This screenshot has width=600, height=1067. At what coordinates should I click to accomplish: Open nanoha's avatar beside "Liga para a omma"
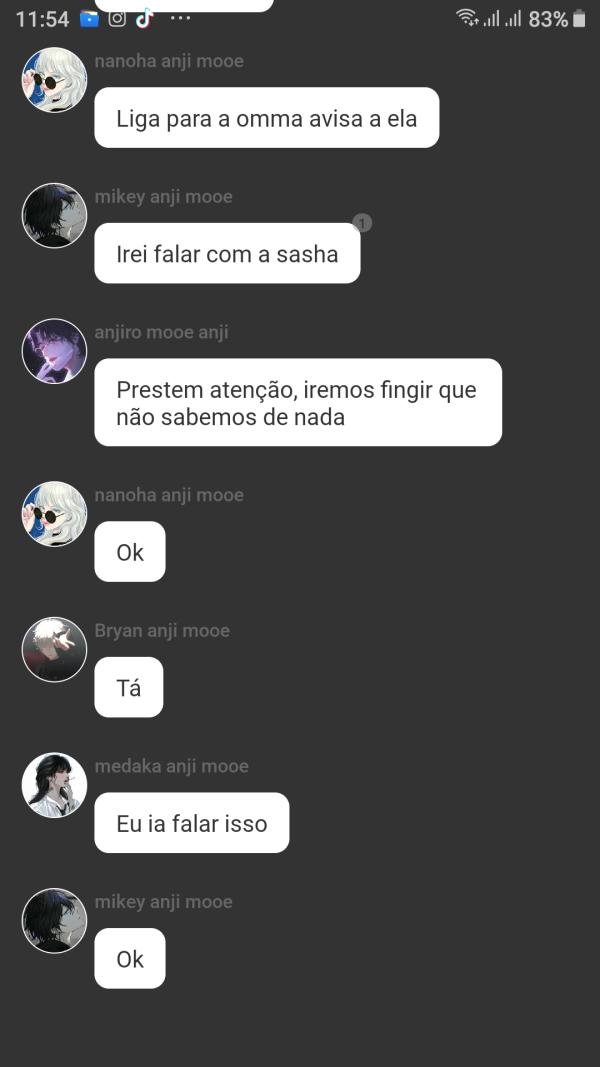(x=54, y=80)
